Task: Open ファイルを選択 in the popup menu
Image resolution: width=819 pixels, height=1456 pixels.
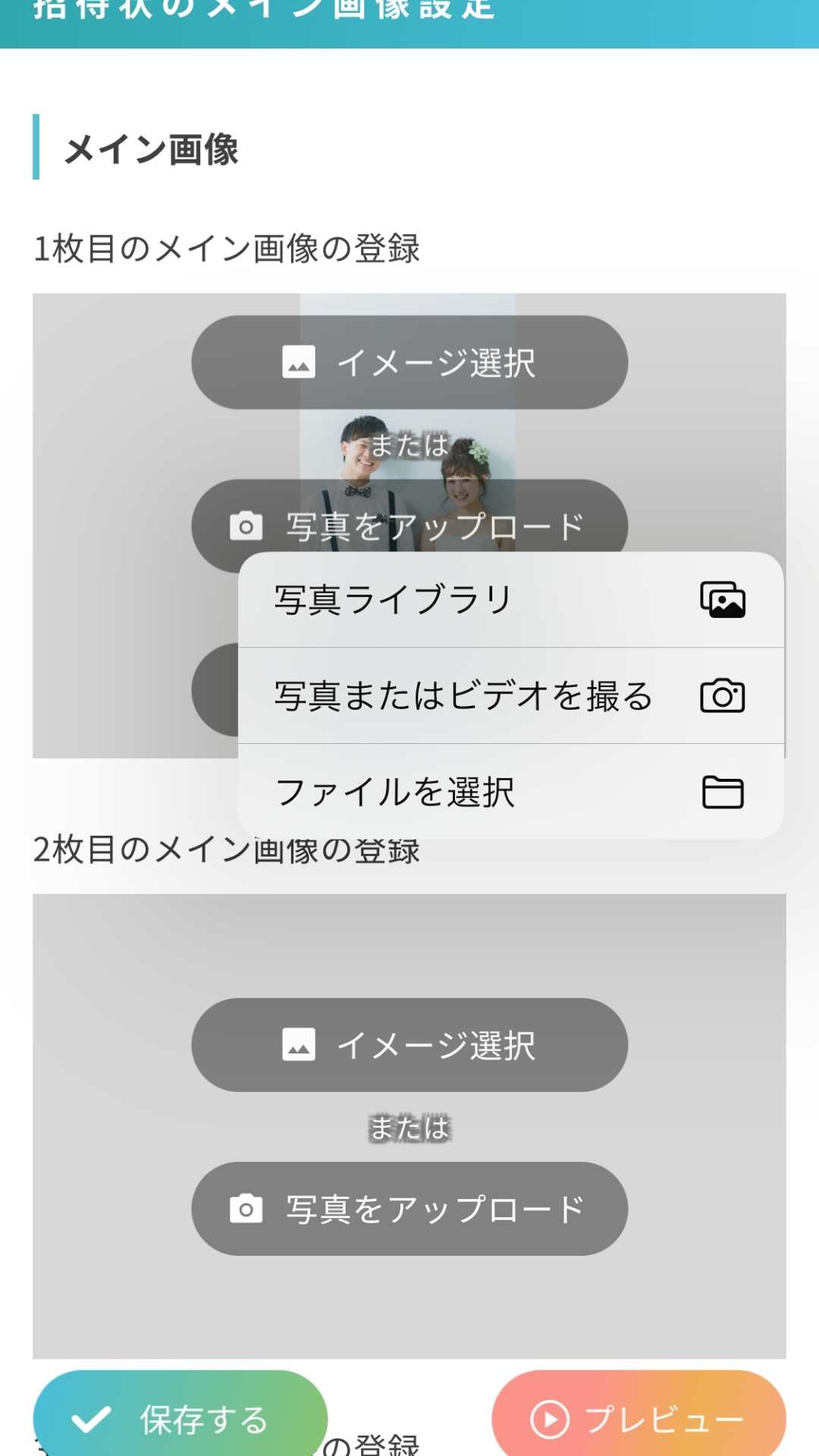Action: pos(510,792)
